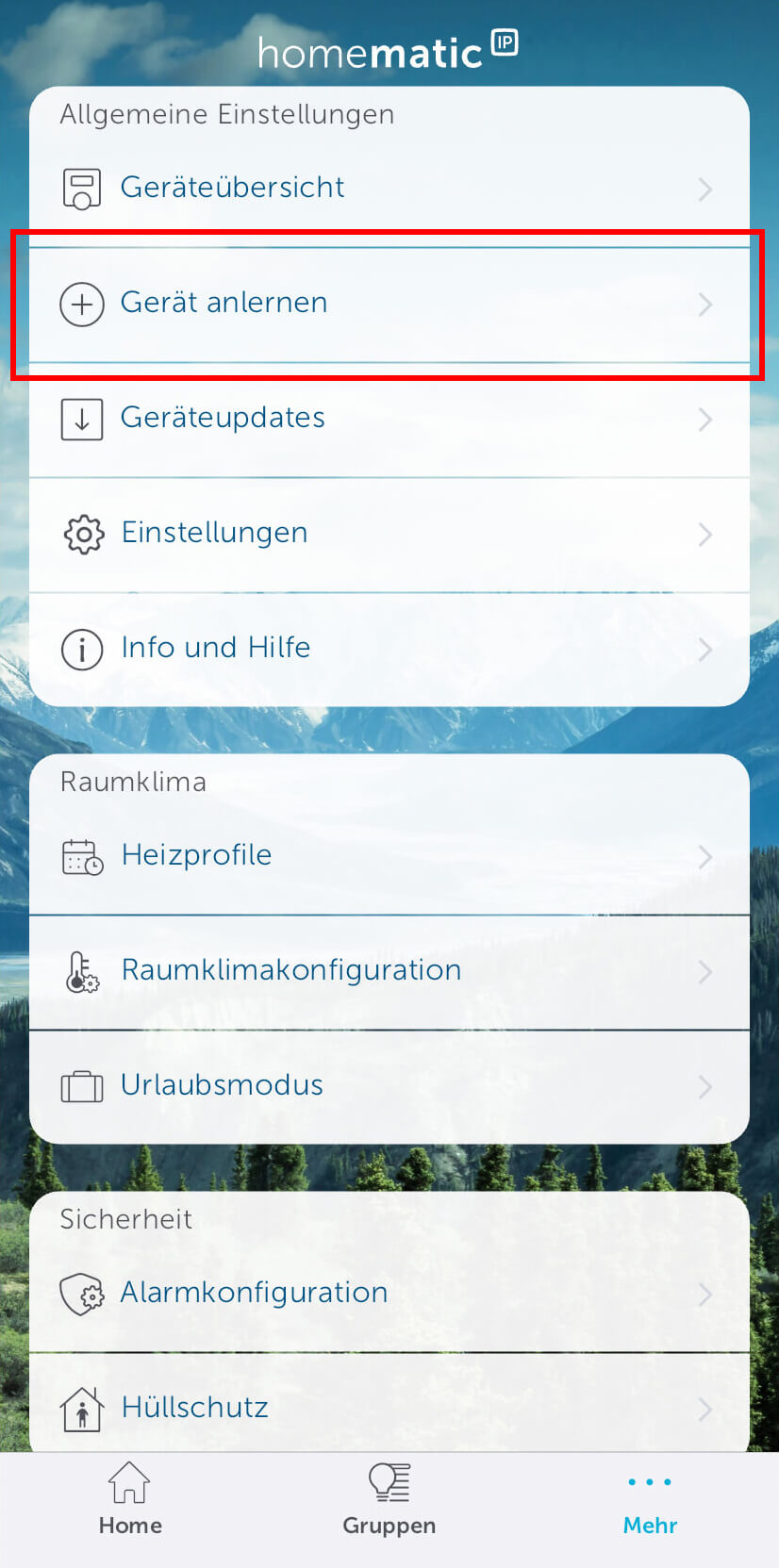Click the info icon beside Info und Hilfe
The width and height of the screenshot is (779, 1568).
[x=82, y=649]
